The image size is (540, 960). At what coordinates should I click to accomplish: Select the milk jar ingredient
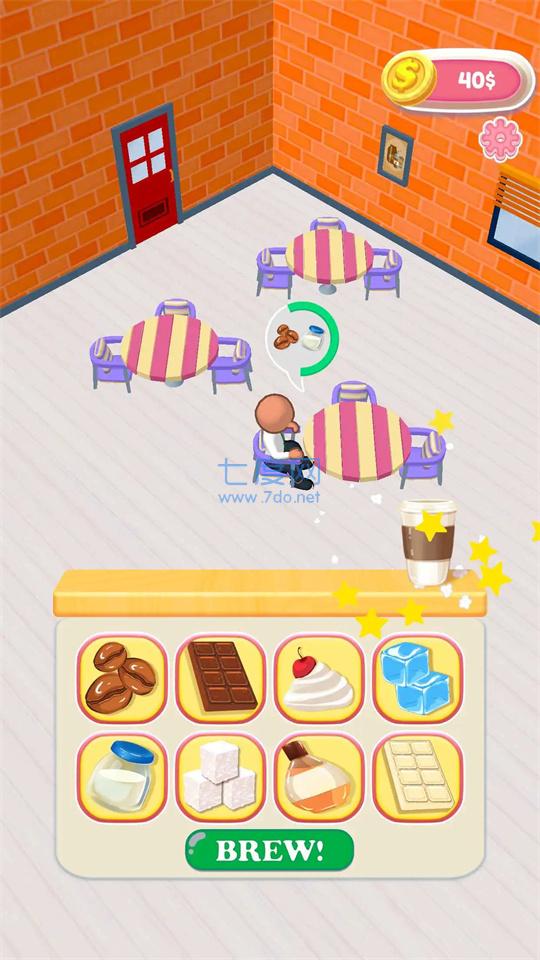(x=122, y=777)
